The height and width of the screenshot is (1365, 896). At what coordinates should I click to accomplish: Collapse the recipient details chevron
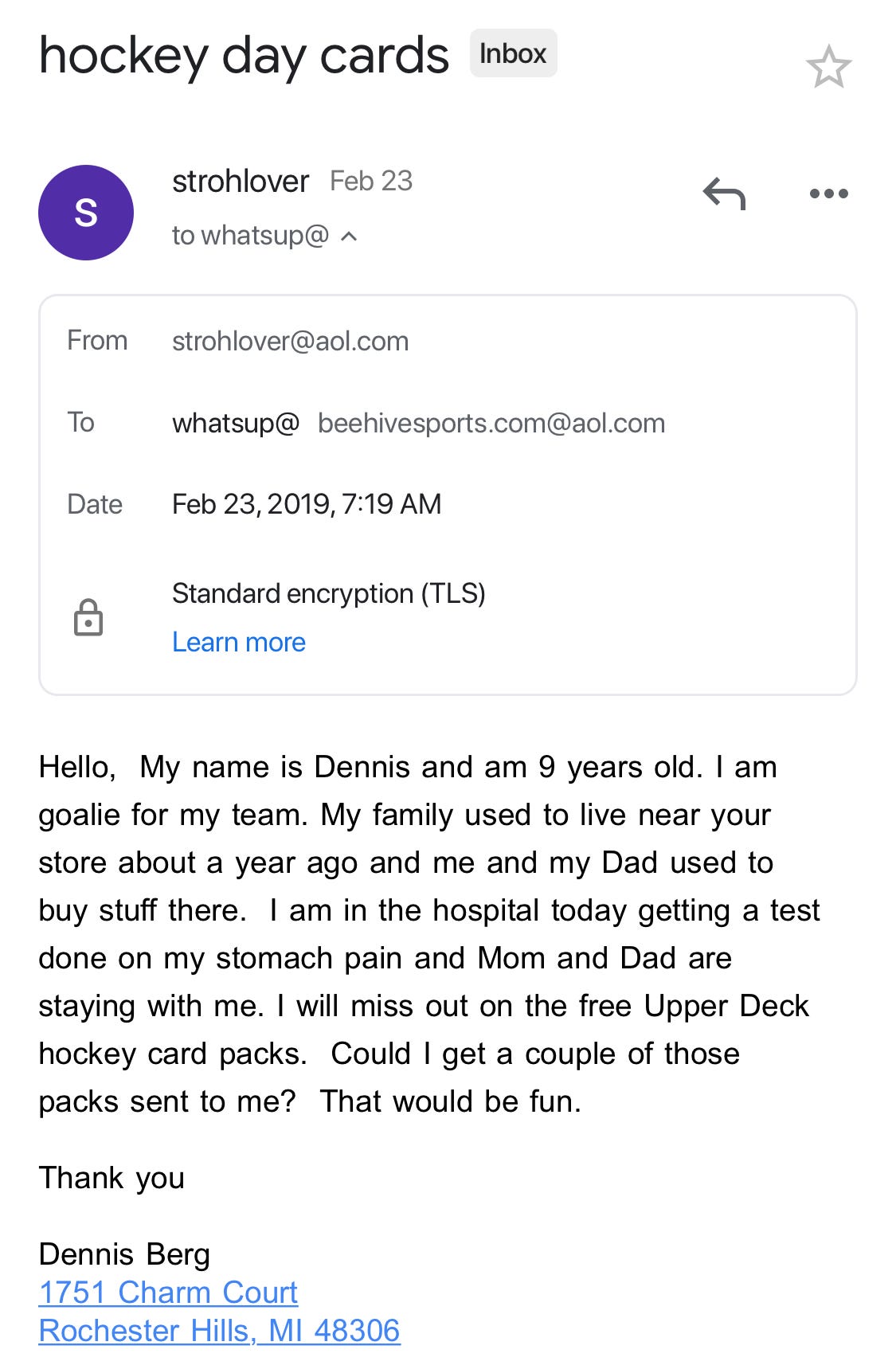tap(349, 237)
